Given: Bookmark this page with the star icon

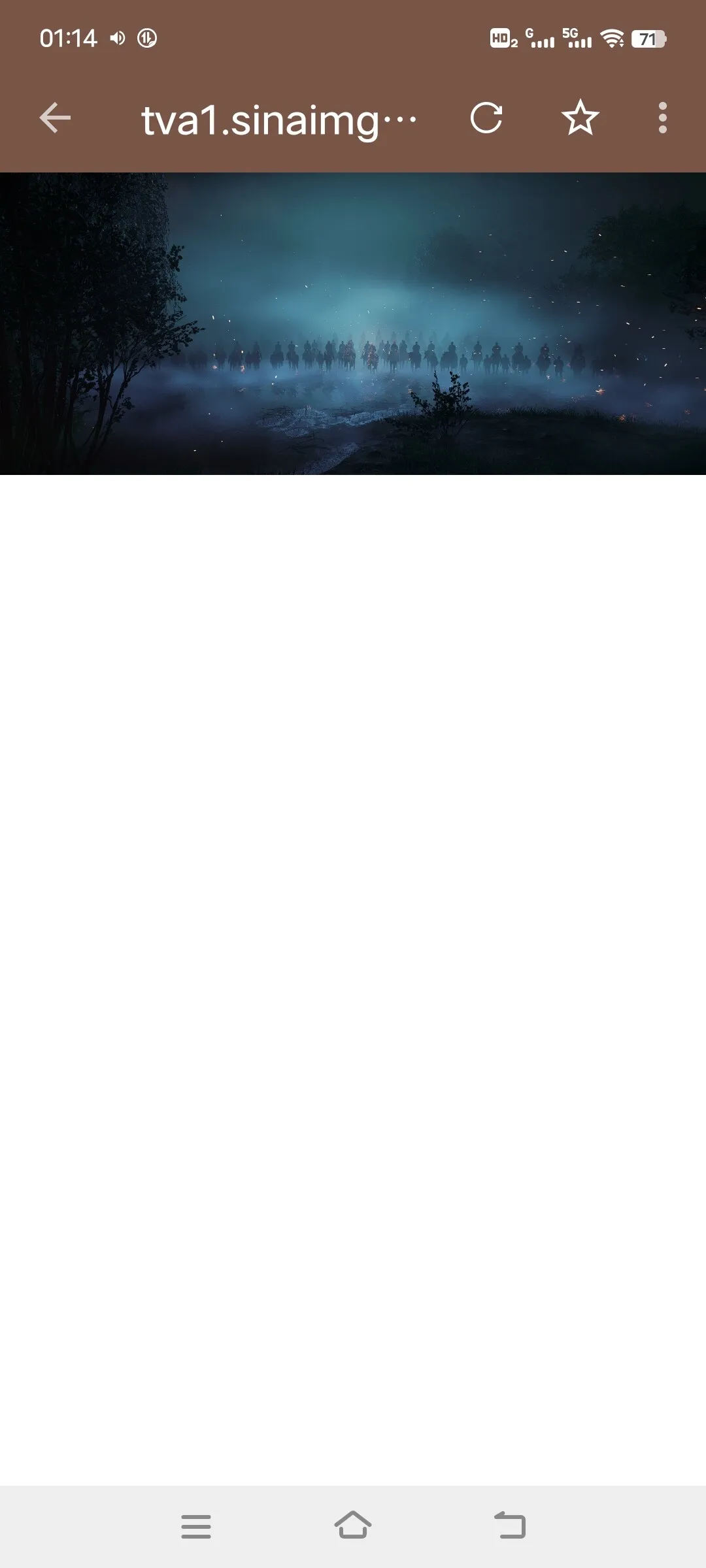Looking at the screenshot, I should pyautogui.click(x=580, y=118).
